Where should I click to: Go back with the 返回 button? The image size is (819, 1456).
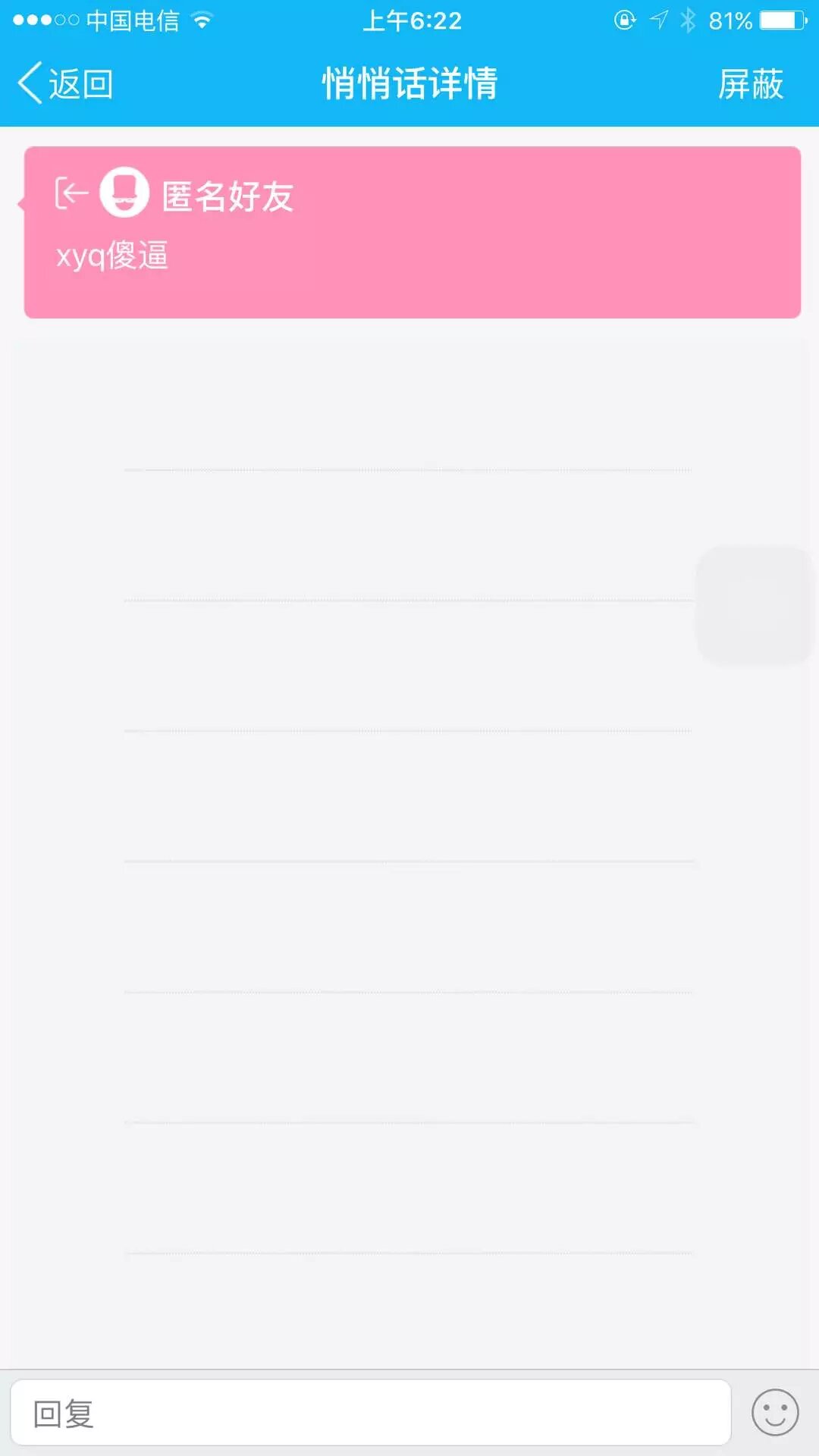(65, 83)
